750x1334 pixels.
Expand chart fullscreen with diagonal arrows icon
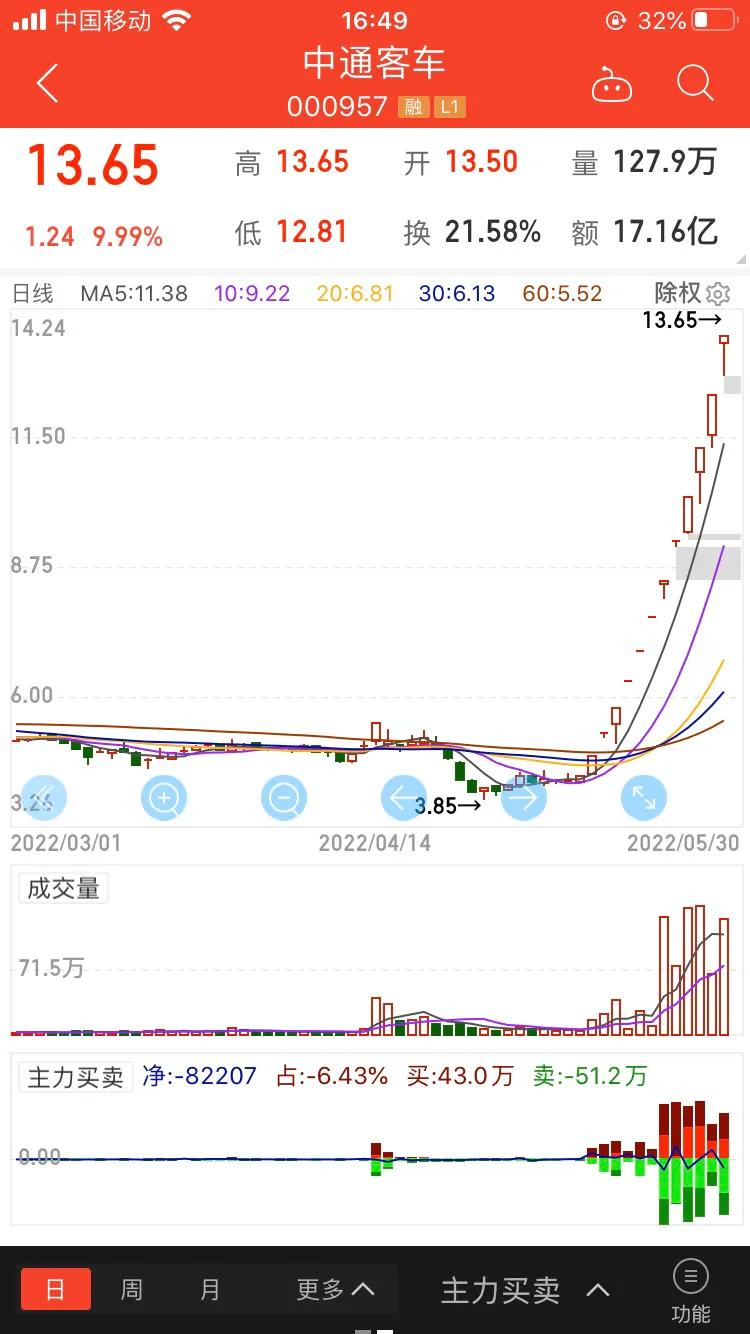click(x=644, y=797)
